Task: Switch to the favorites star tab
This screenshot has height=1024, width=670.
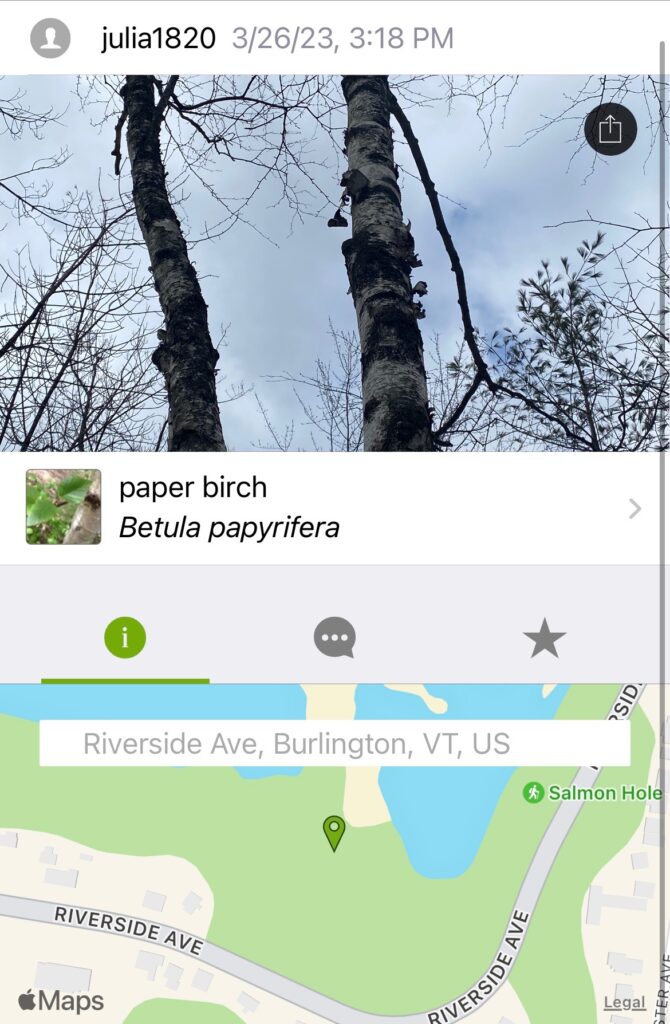Action: (x=544, y=638)
